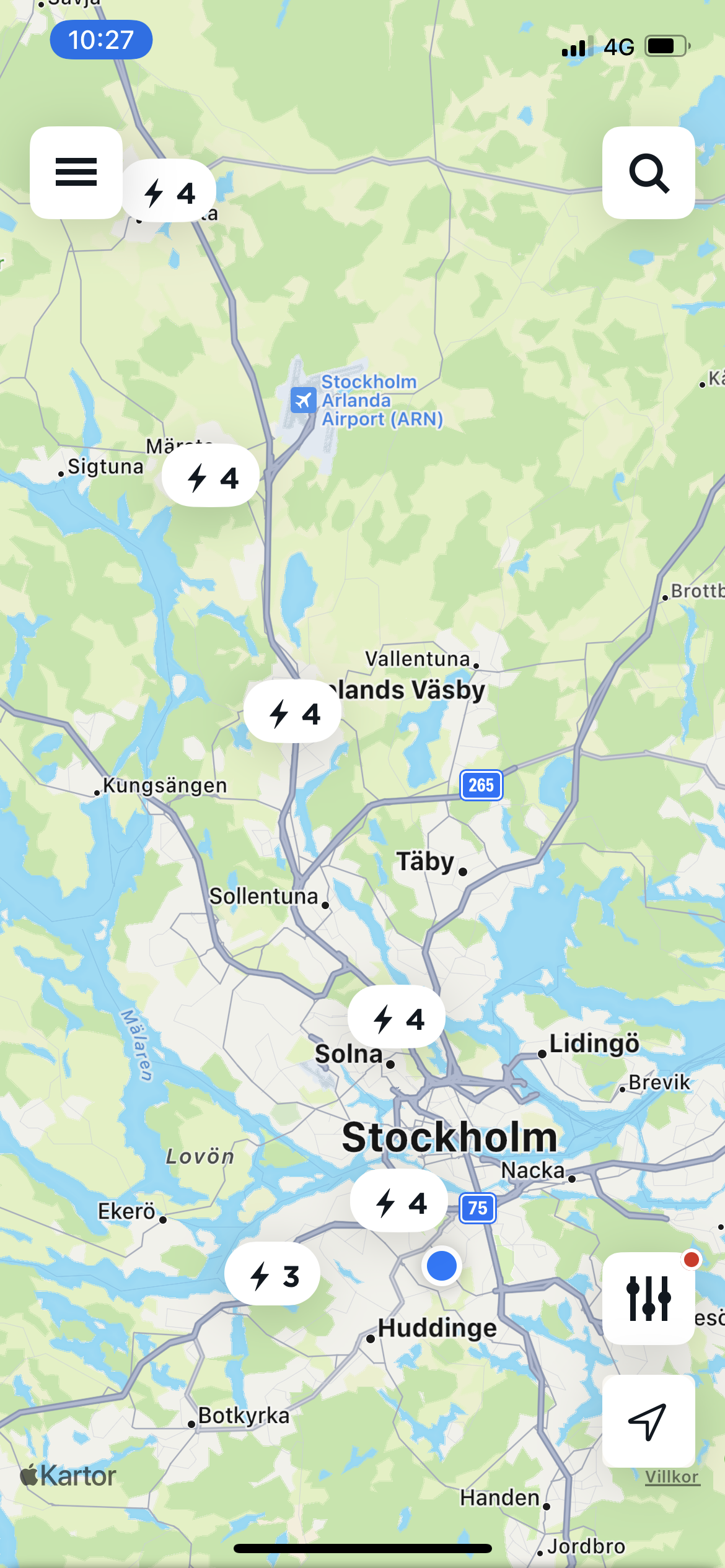
Task: Open the Villkor terms link
Action: pos(672,1477)
